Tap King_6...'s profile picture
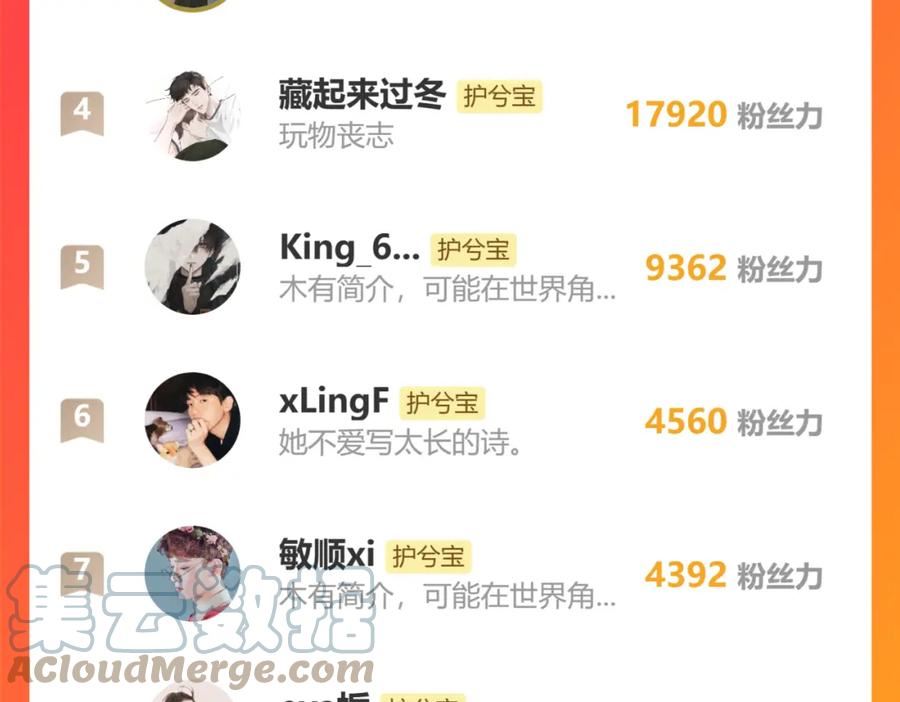 click(193, 267)
